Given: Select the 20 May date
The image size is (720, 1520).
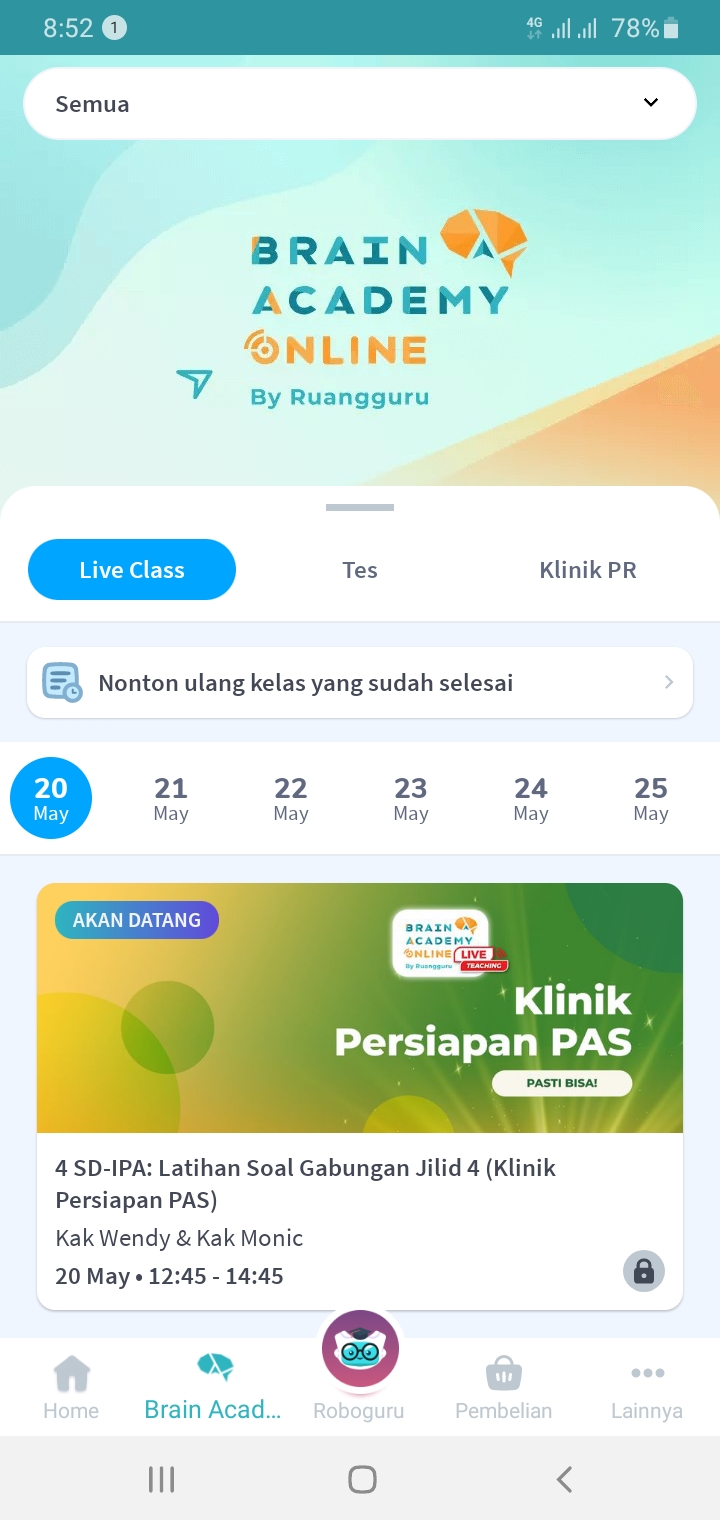Looking at the screenshot, I should tap(51, 799).
